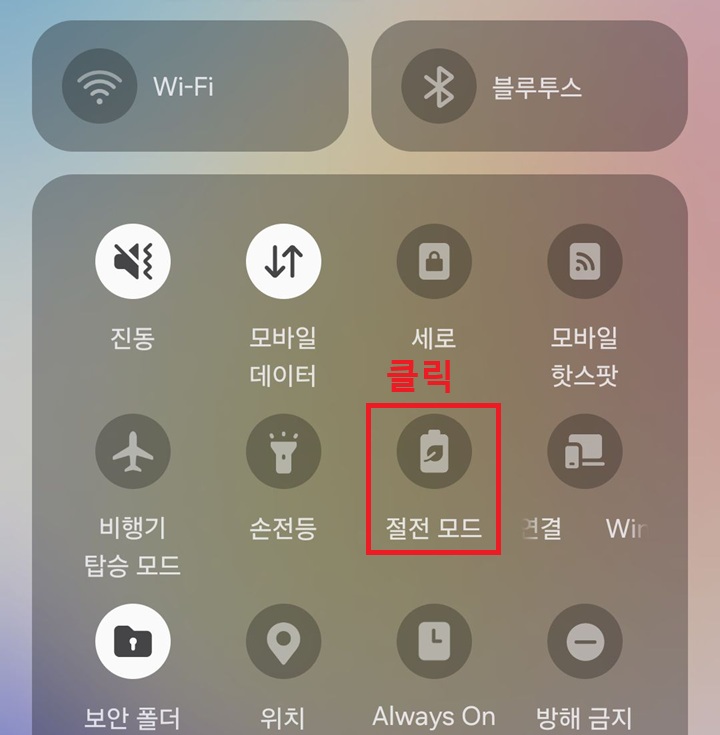Image resolution: width=720 pixels, height=735 pixels.
Task: Enable vibrate mode via the 진동 icon
Action: 133,260
